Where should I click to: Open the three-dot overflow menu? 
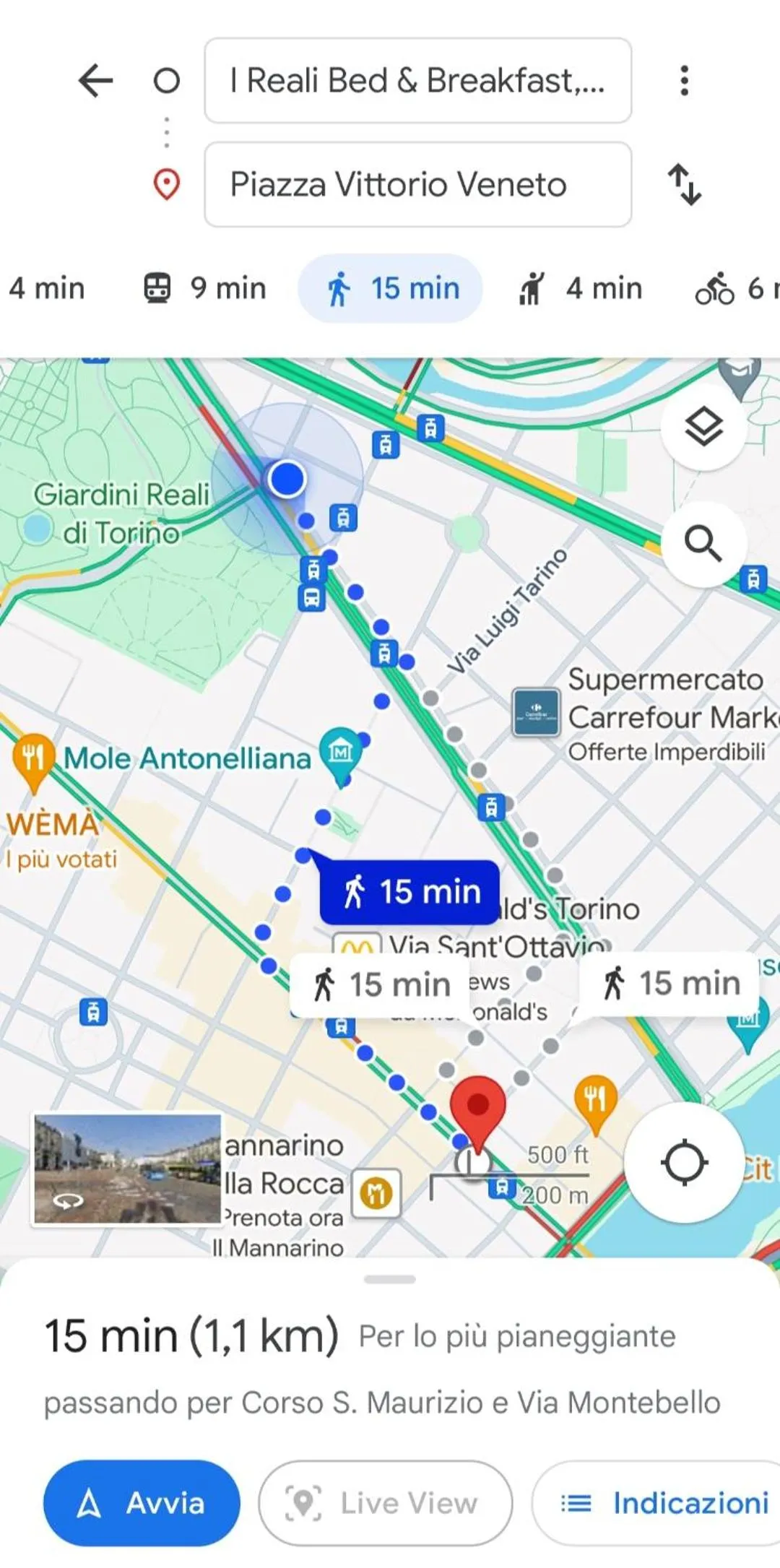(x=684, y=80)
